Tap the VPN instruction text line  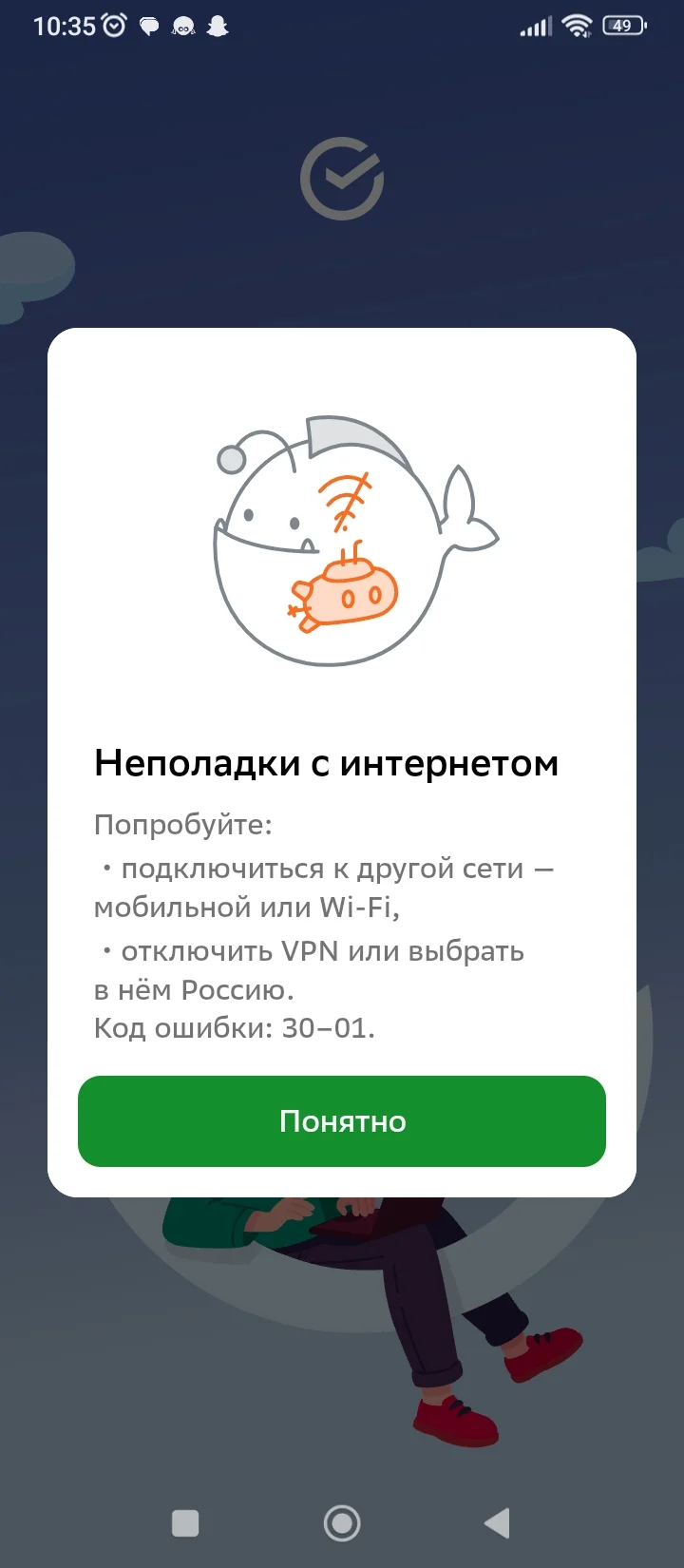(309, 950)
